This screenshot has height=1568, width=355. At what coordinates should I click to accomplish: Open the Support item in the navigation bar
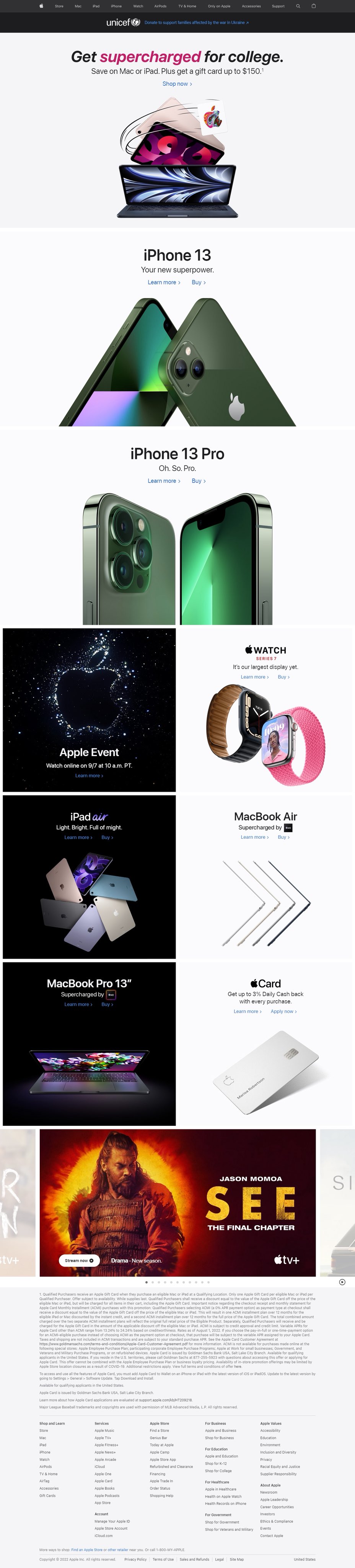click(278, 6)
